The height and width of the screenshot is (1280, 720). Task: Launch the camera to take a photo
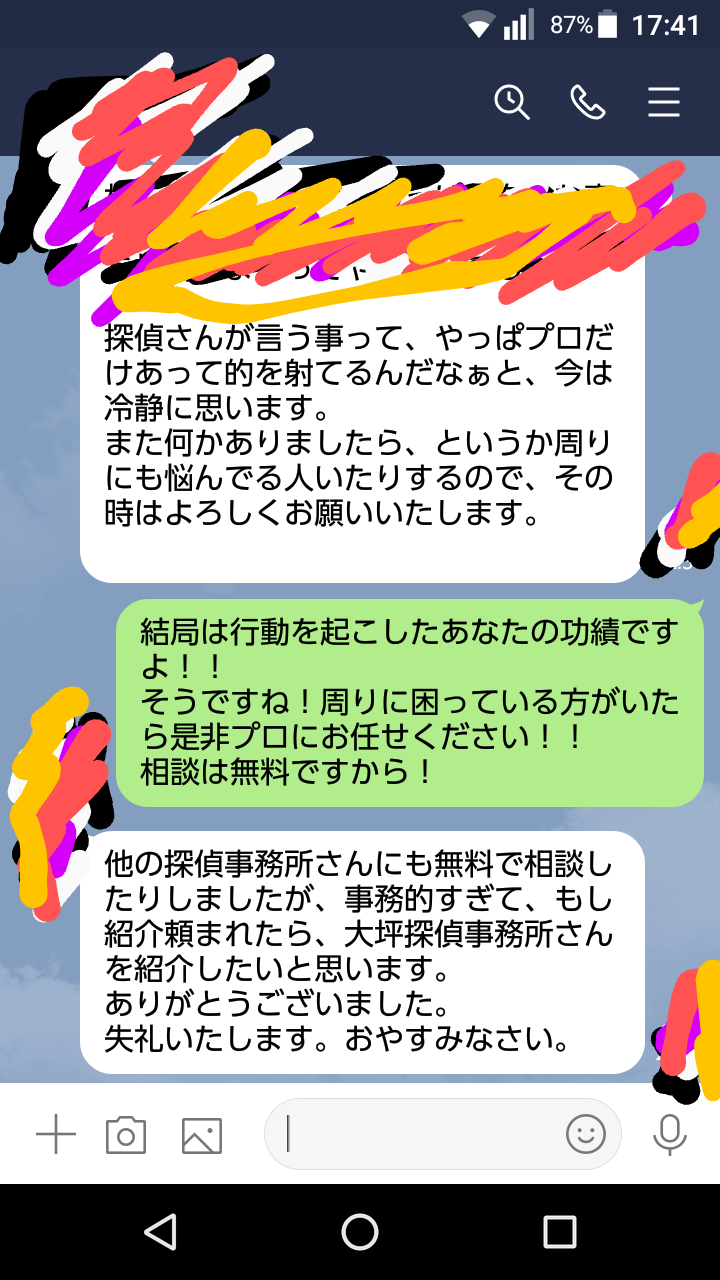point(126,1135)
